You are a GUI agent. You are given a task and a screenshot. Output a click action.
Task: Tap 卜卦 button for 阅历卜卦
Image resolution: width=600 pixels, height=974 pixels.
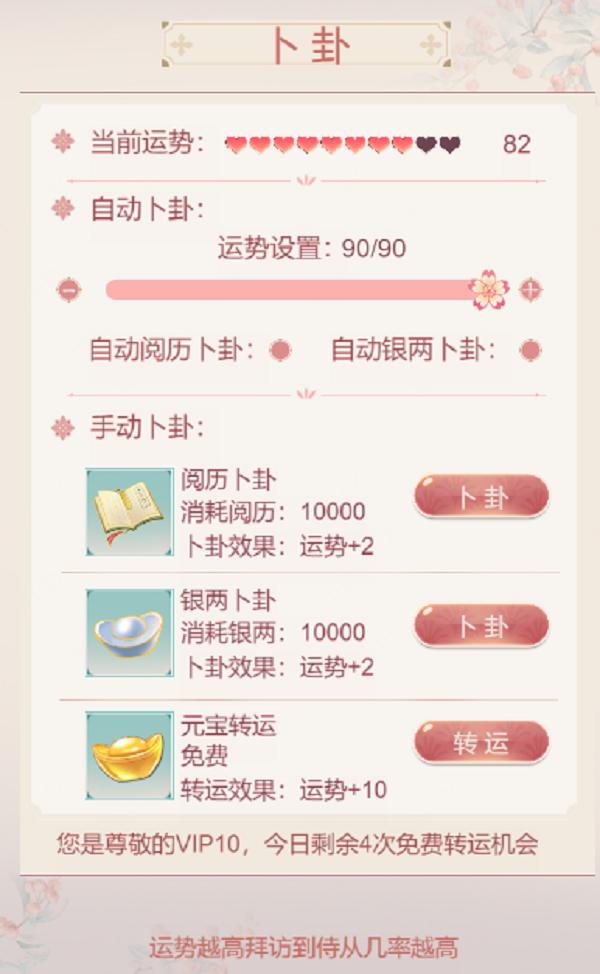coord(481,497)
